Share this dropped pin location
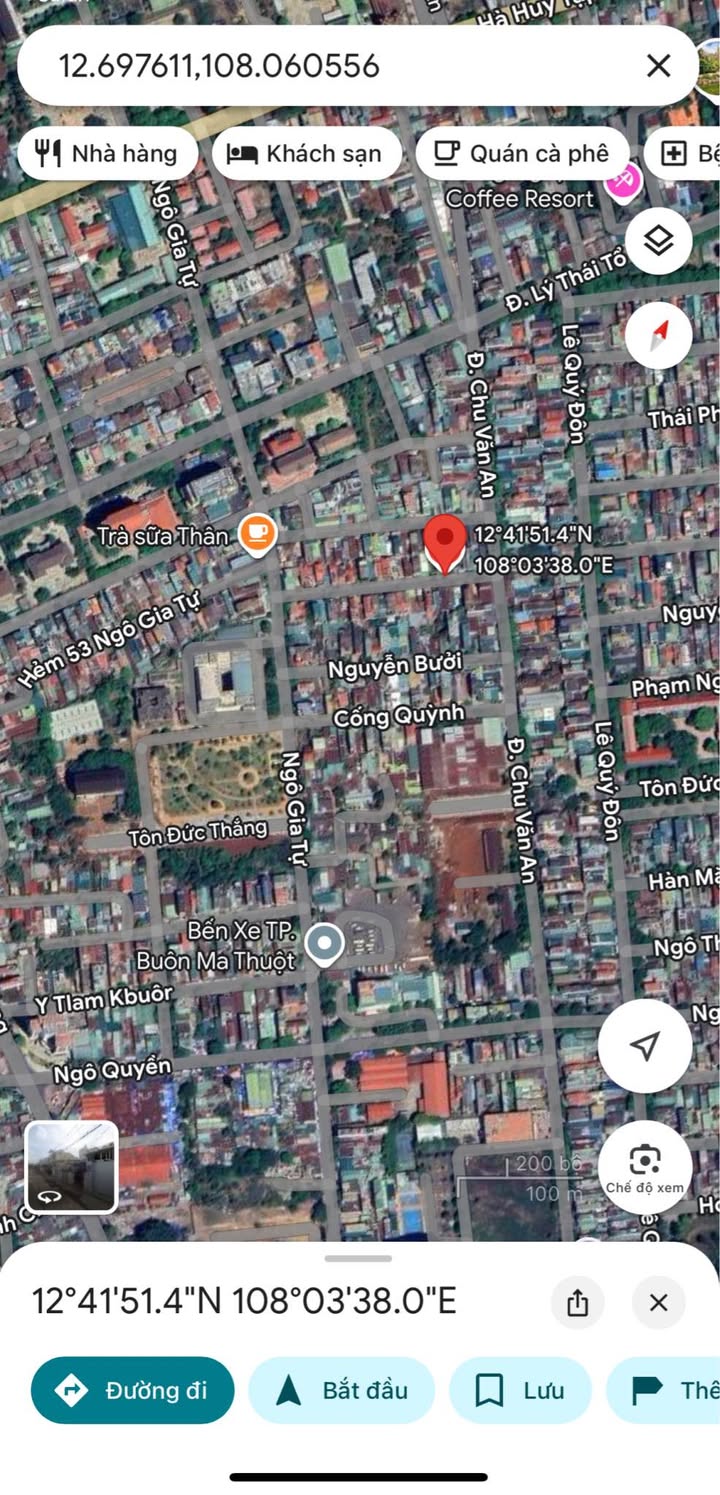 pos(577,1302)
